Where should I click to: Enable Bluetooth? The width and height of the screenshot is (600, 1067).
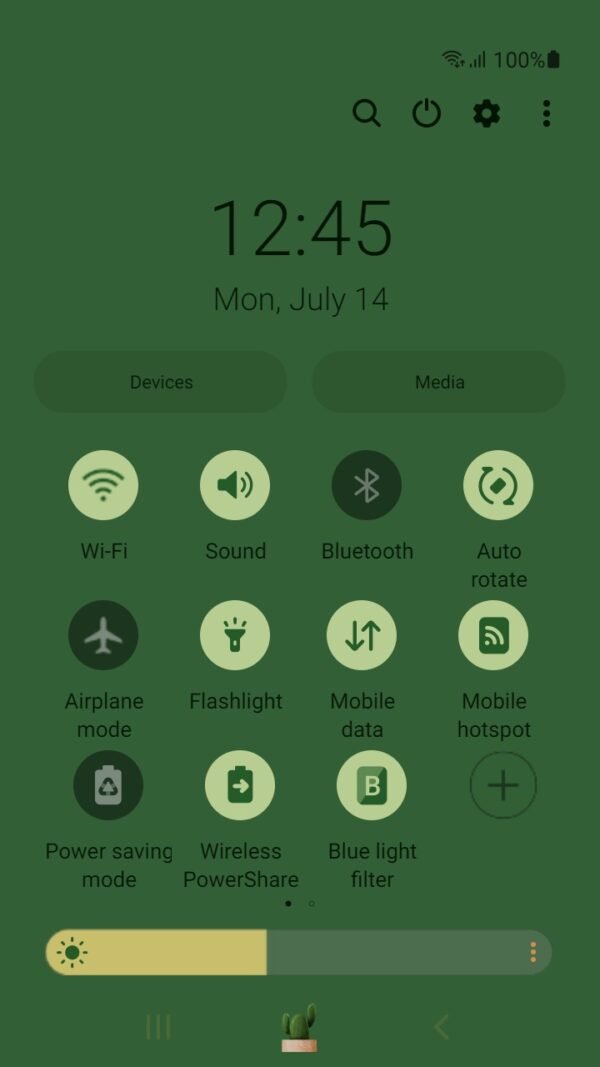(x=367, y=485)
